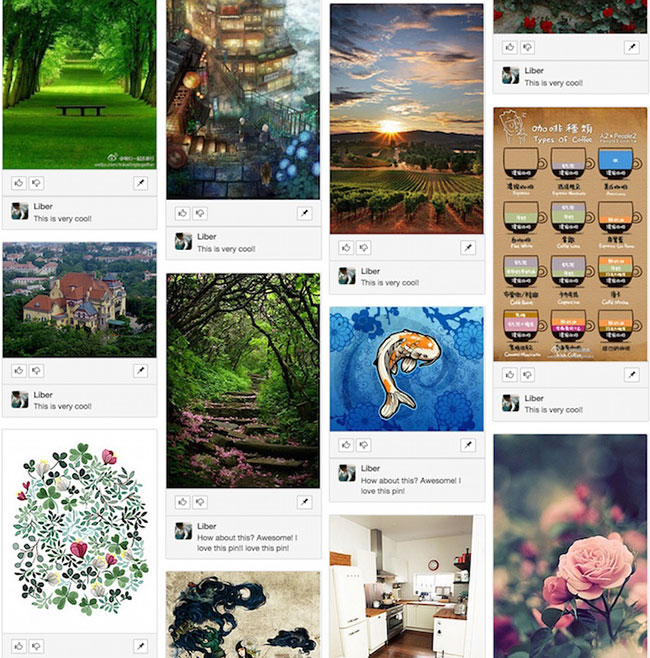
Task: Open the koi fish illustration pin
Action: coord(406,368)
